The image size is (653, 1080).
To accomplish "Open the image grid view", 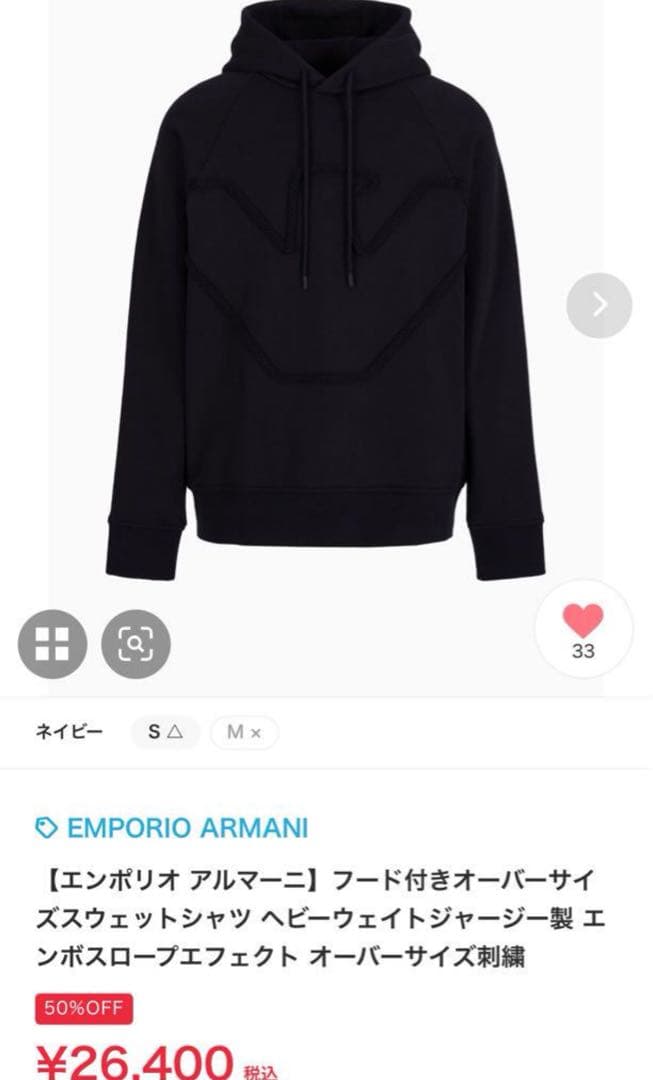I will point(52,644).
